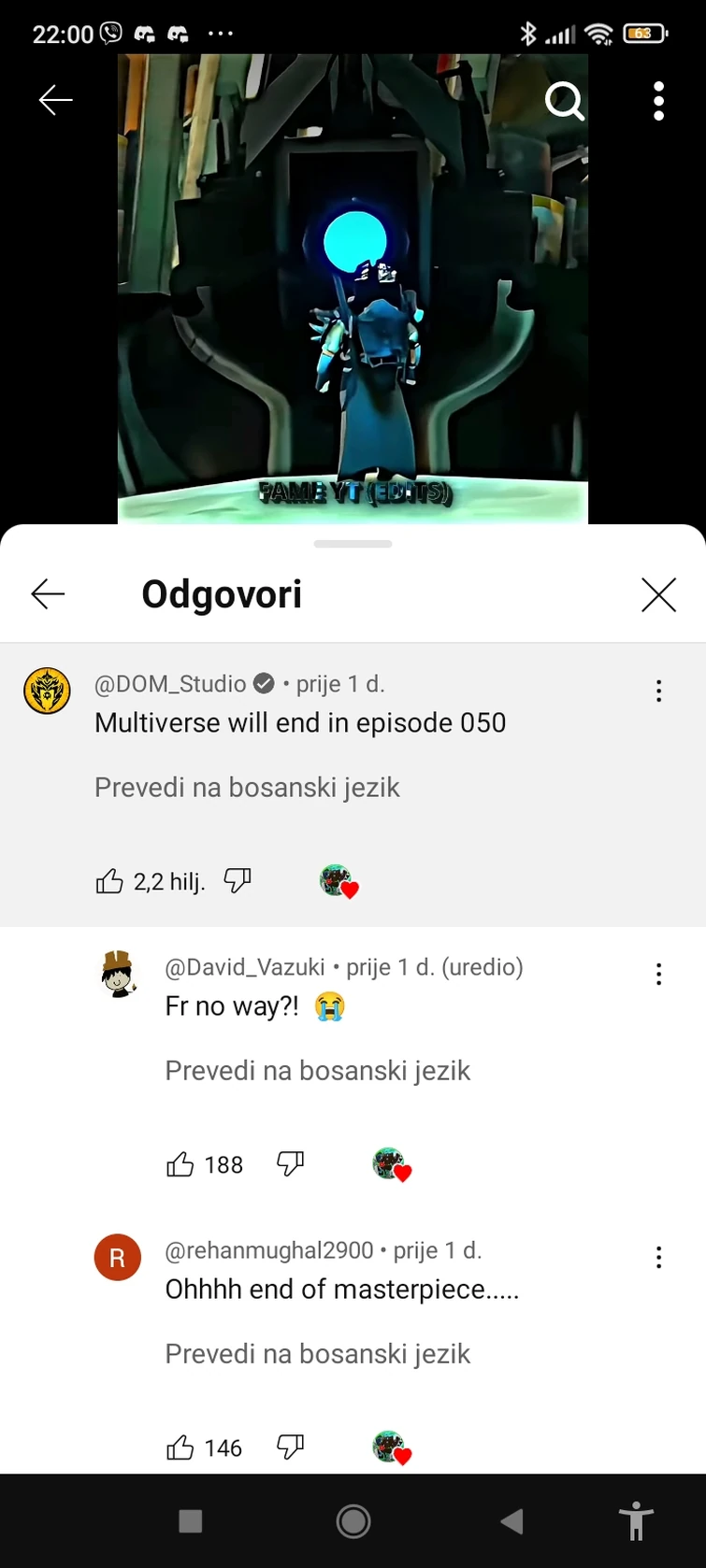The height and width of the screenshot is (1568, 706).
Task: Tap the creator heart on @David_Vazuki's reply
Action: pyautogui.click(x=392, y=1165)
